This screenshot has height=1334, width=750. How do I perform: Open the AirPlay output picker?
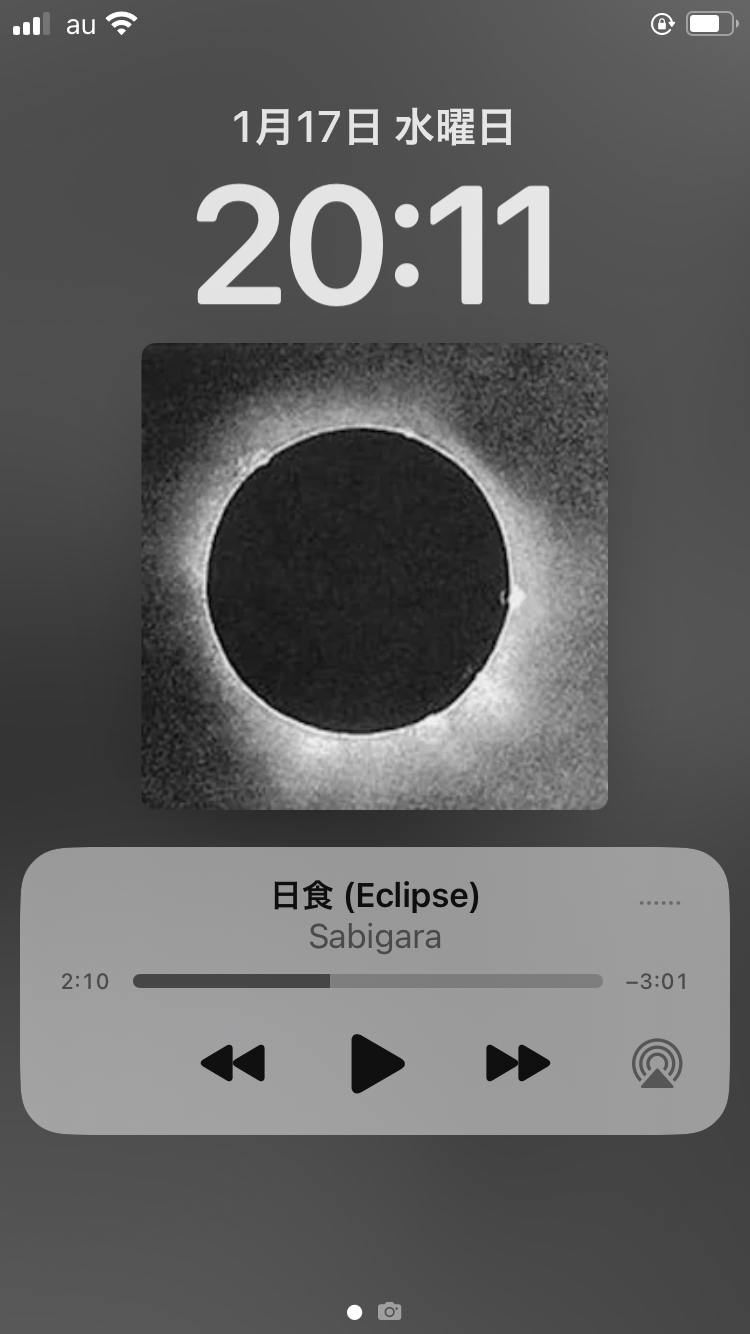(x=657, y=1063)
